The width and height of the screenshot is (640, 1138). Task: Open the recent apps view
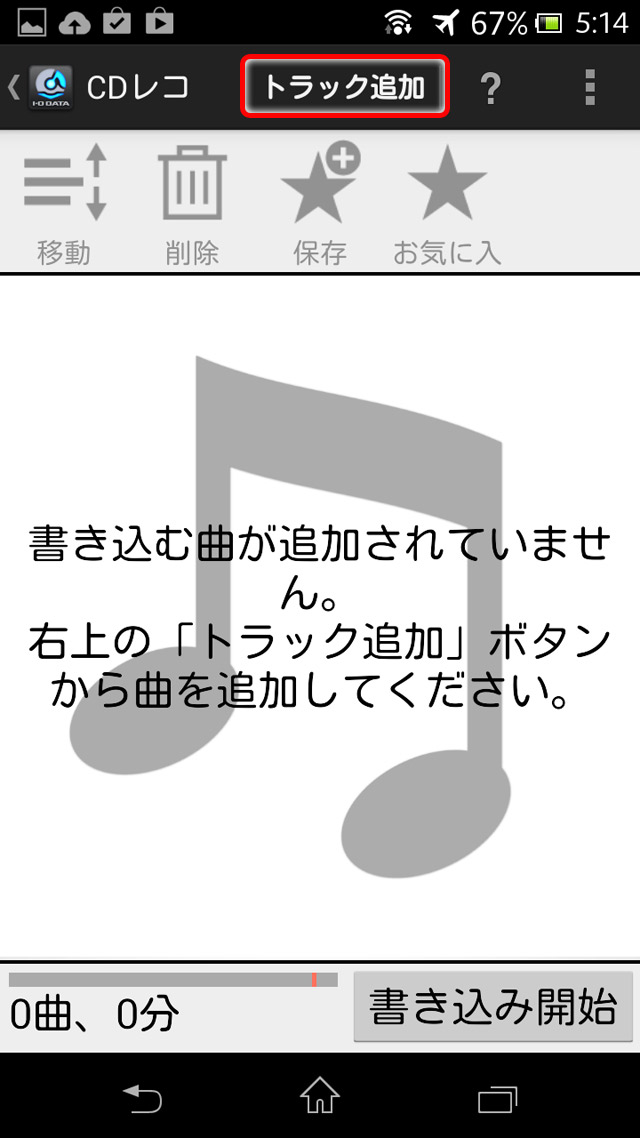(497, 1097)
